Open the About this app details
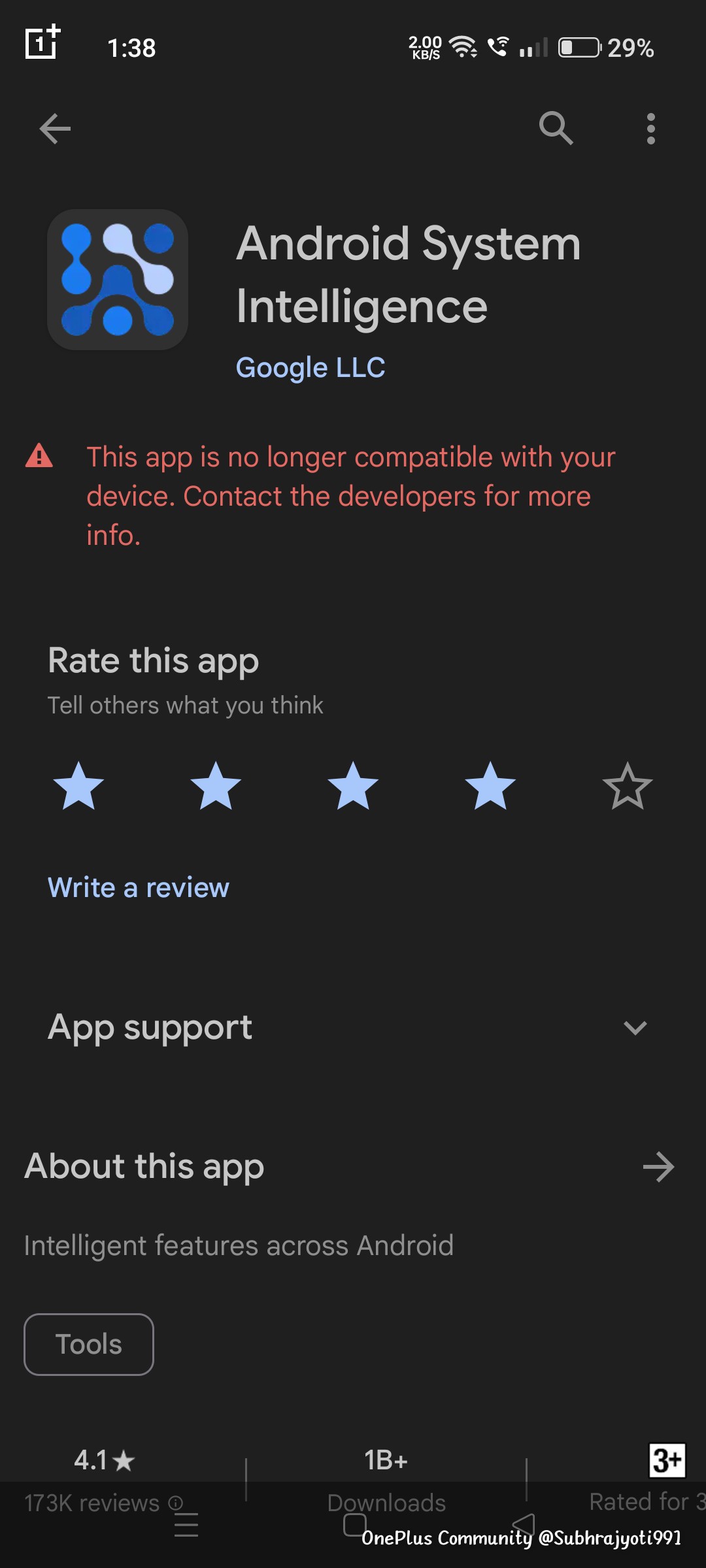Image resolution: width=706 pixels, height=1568 pixels. (143, 1166)
